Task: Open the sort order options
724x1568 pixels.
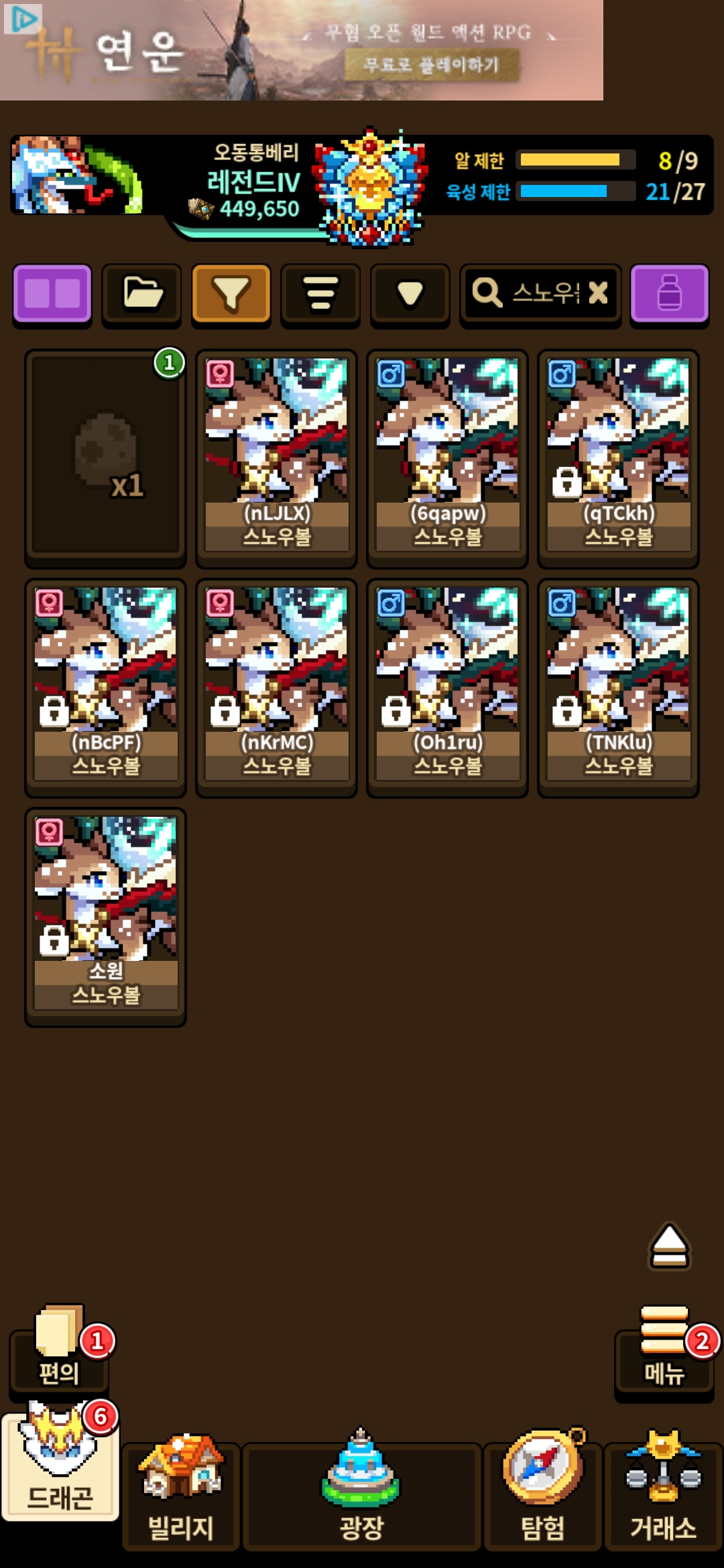Action: pos(320,293)
